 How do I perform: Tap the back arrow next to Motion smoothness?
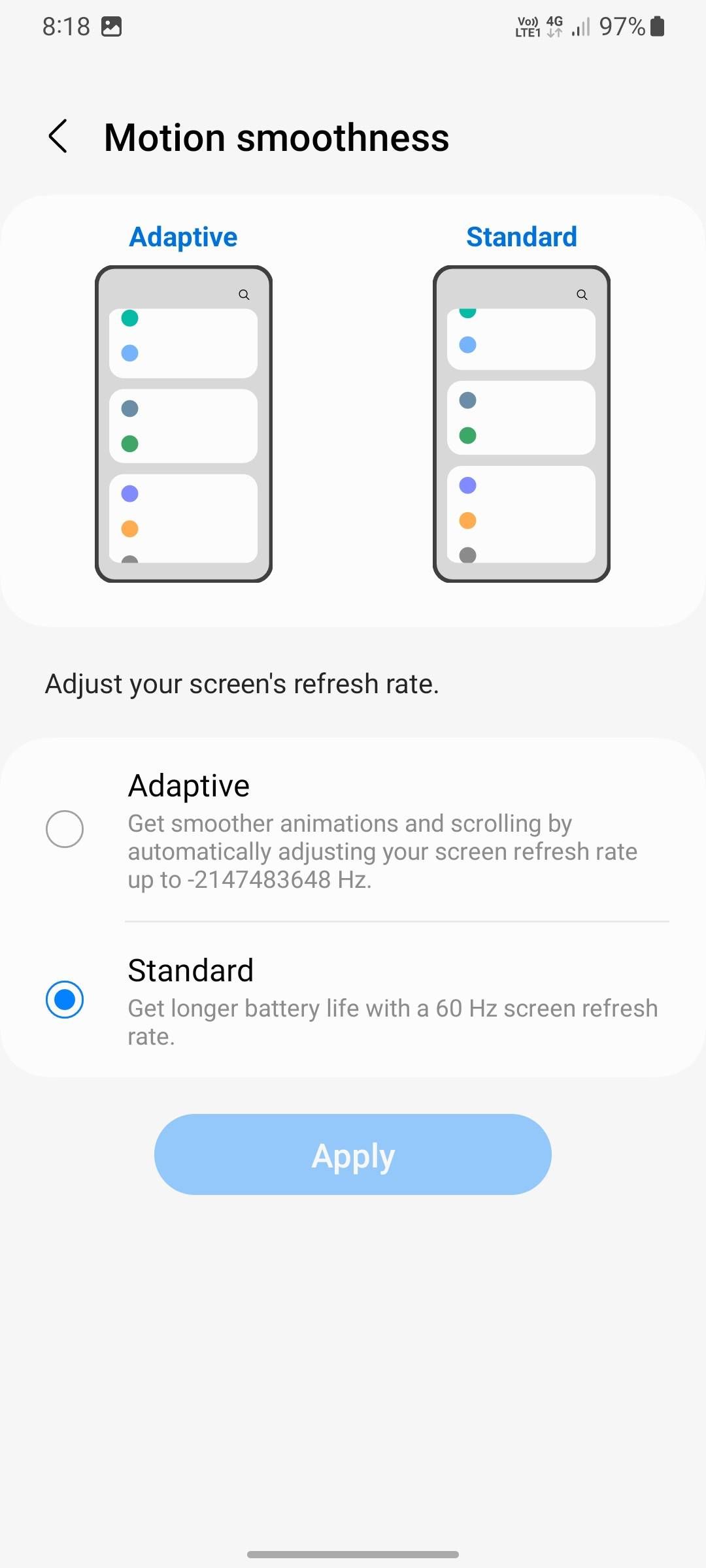(x=58, y=137)
